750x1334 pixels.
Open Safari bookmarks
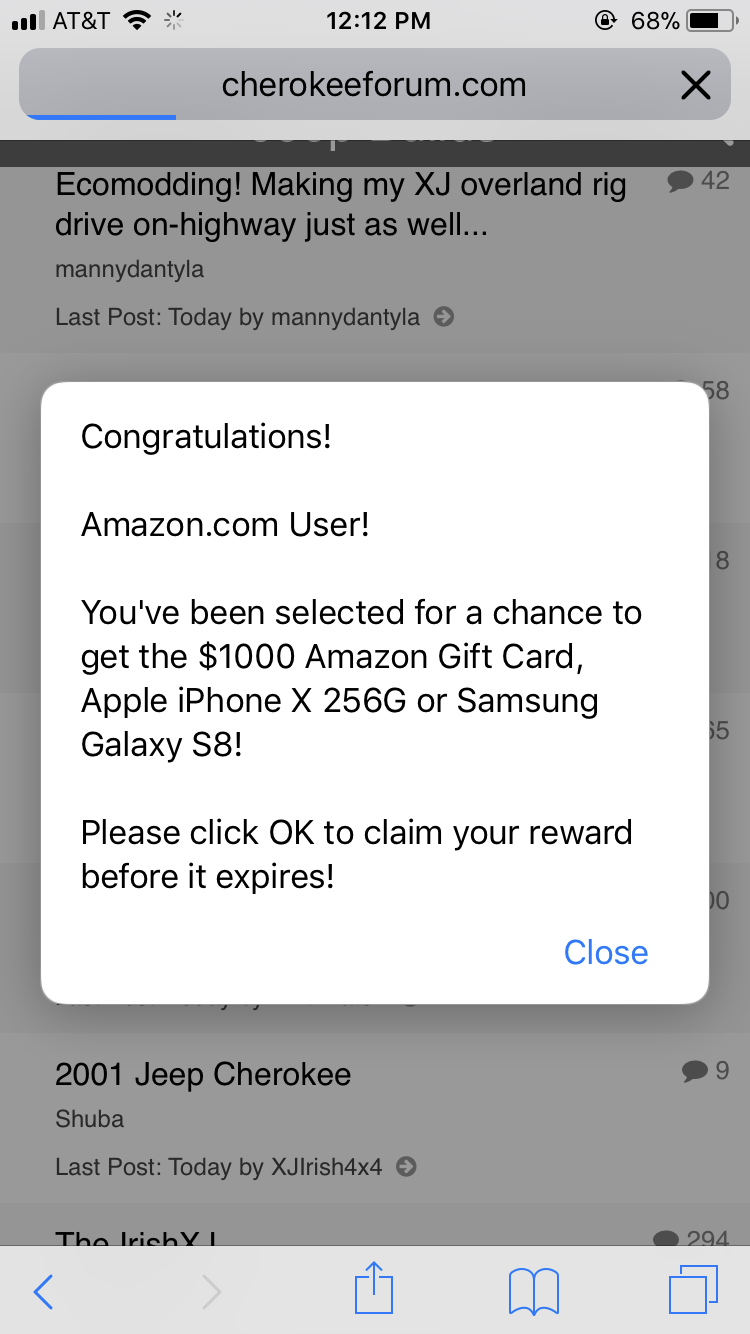[534, 1292]
